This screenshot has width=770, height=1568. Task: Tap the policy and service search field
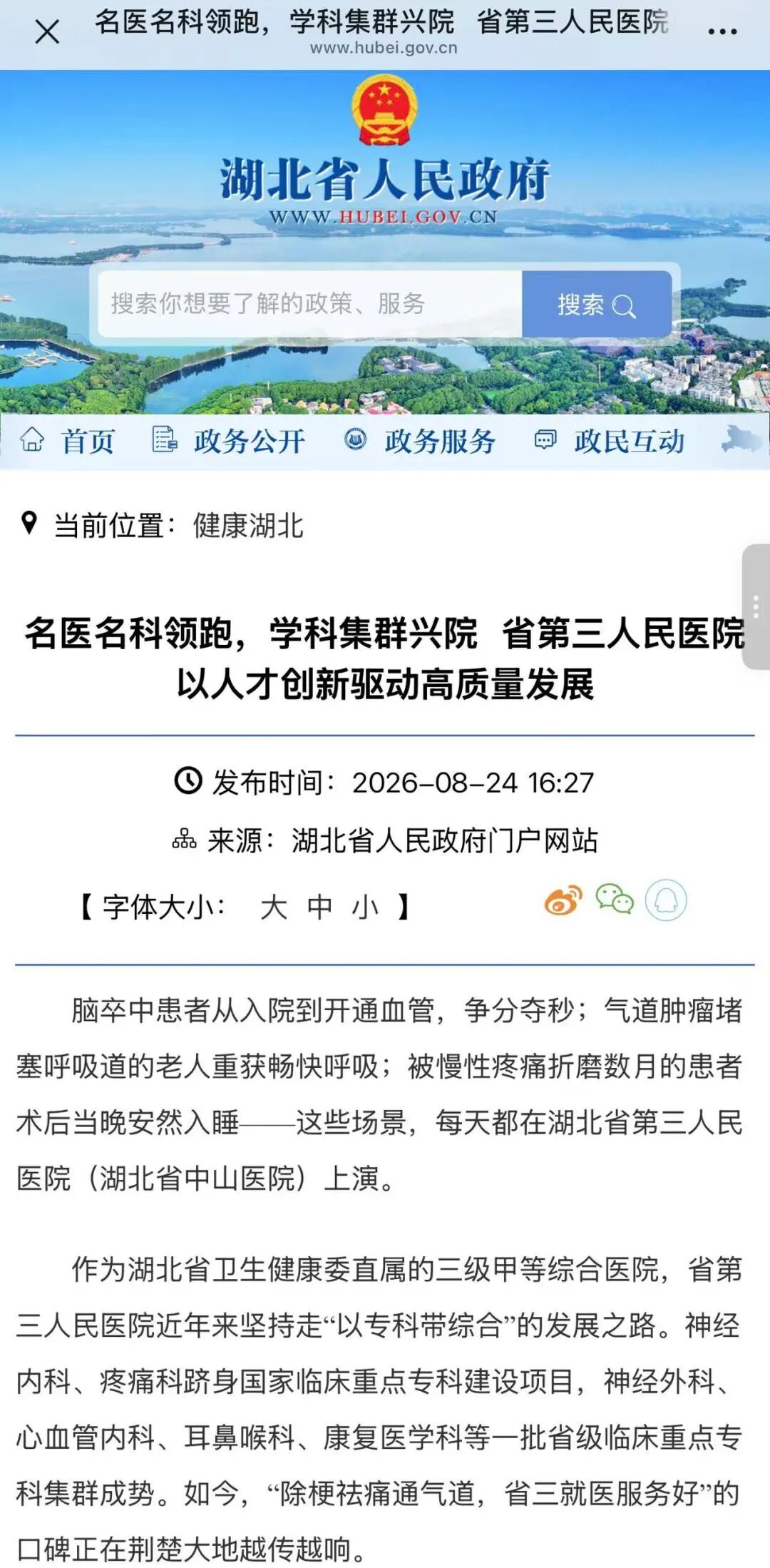point(310,304)
